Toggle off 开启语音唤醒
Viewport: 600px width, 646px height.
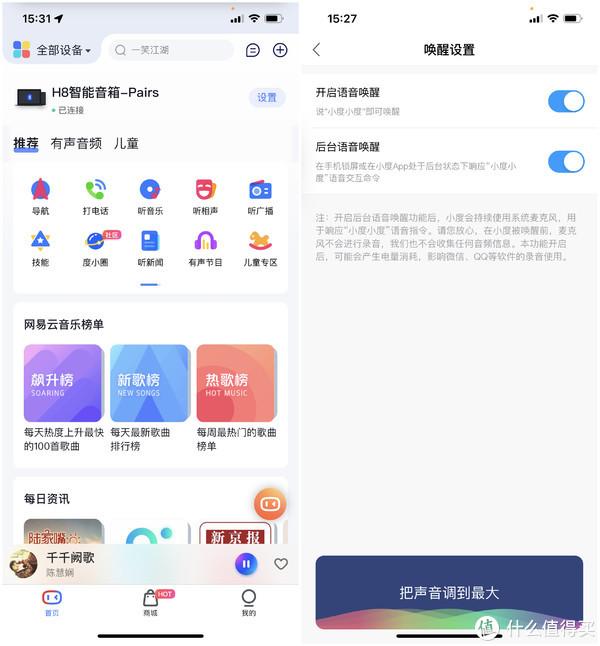coord(566,101)
